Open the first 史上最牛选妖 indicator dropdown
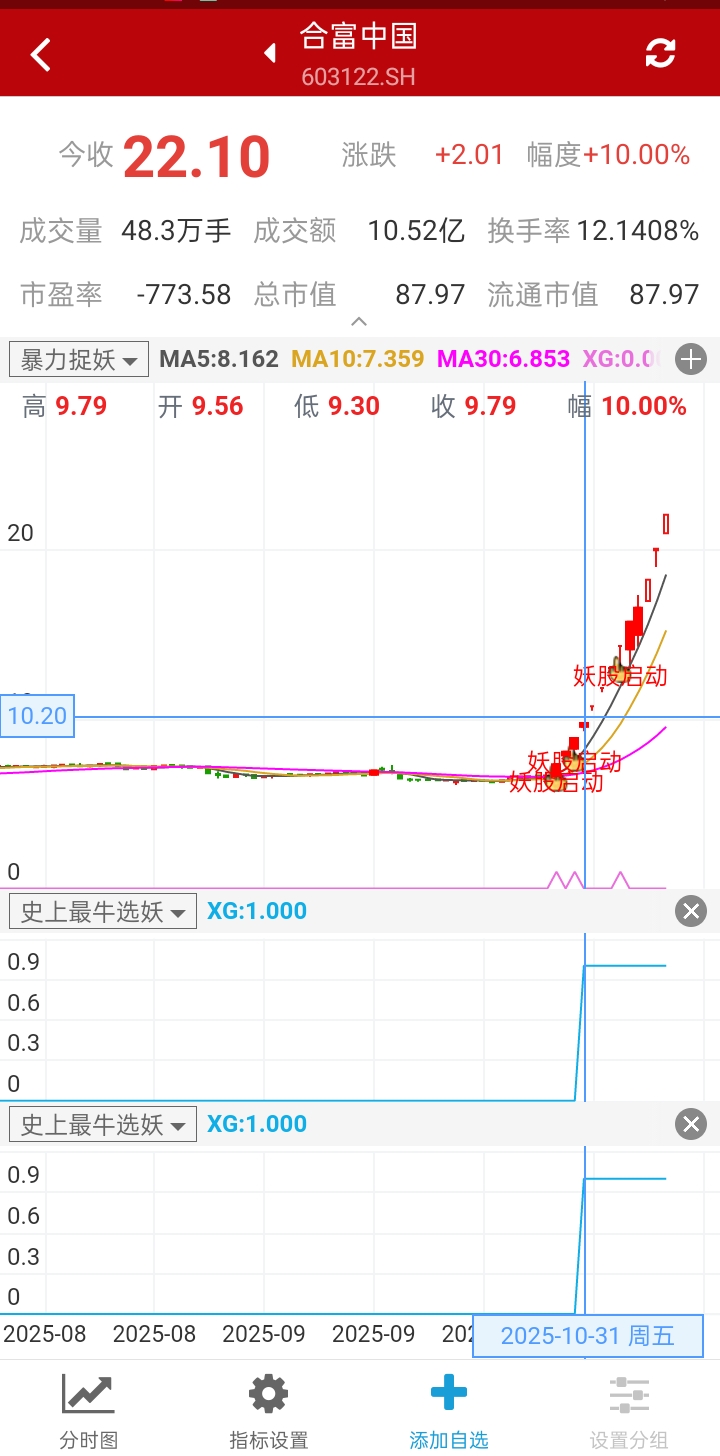The width and height of the screenshot is (720, 1456). 103,911
